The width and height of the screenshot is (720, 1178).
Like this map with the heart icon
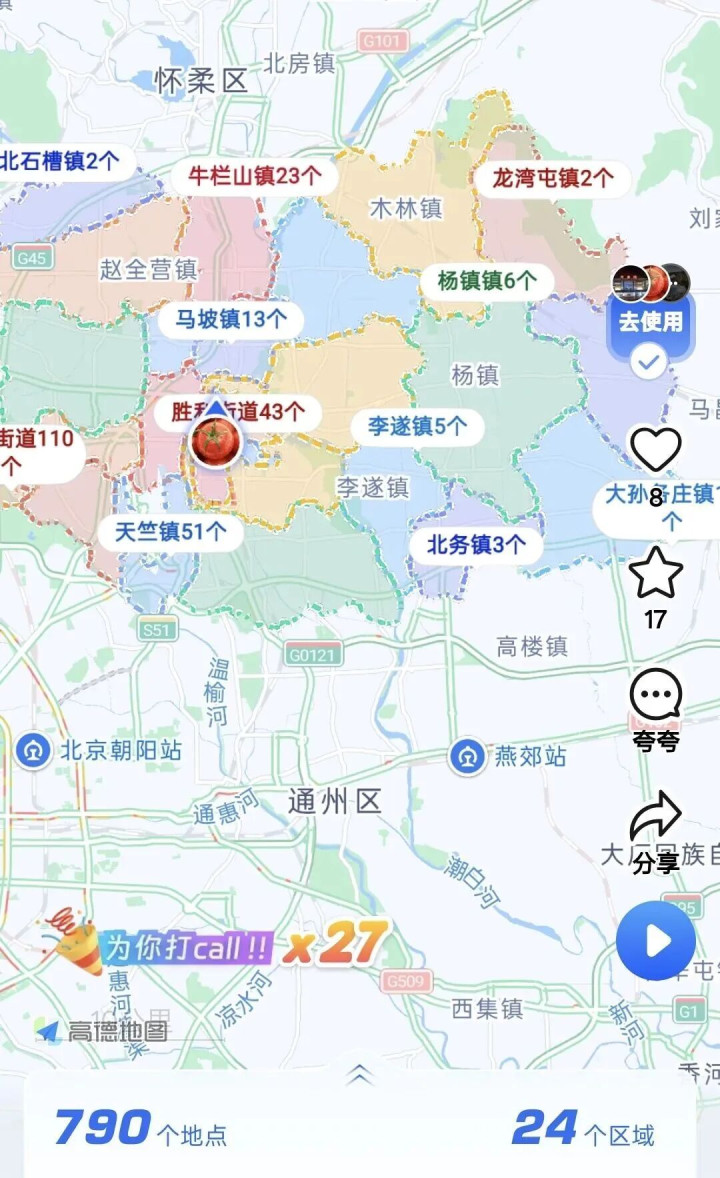656,450
